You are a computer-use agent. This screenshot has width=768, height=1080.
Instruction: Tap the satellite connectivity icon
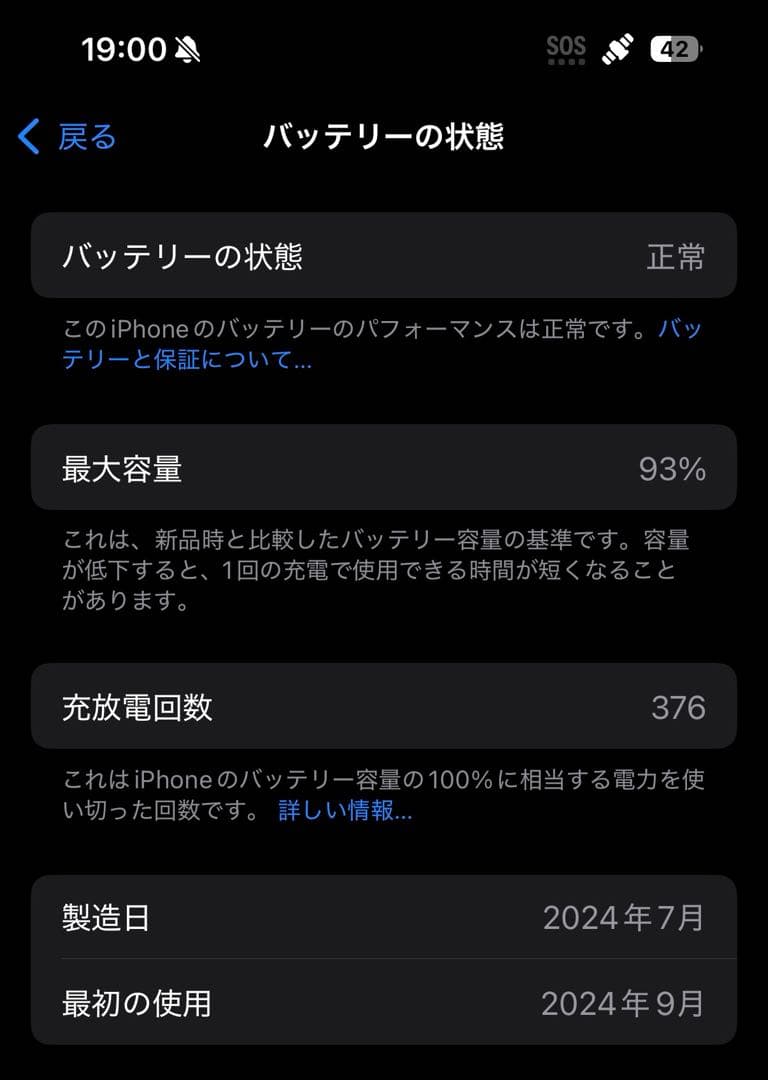tap(618, 48)
